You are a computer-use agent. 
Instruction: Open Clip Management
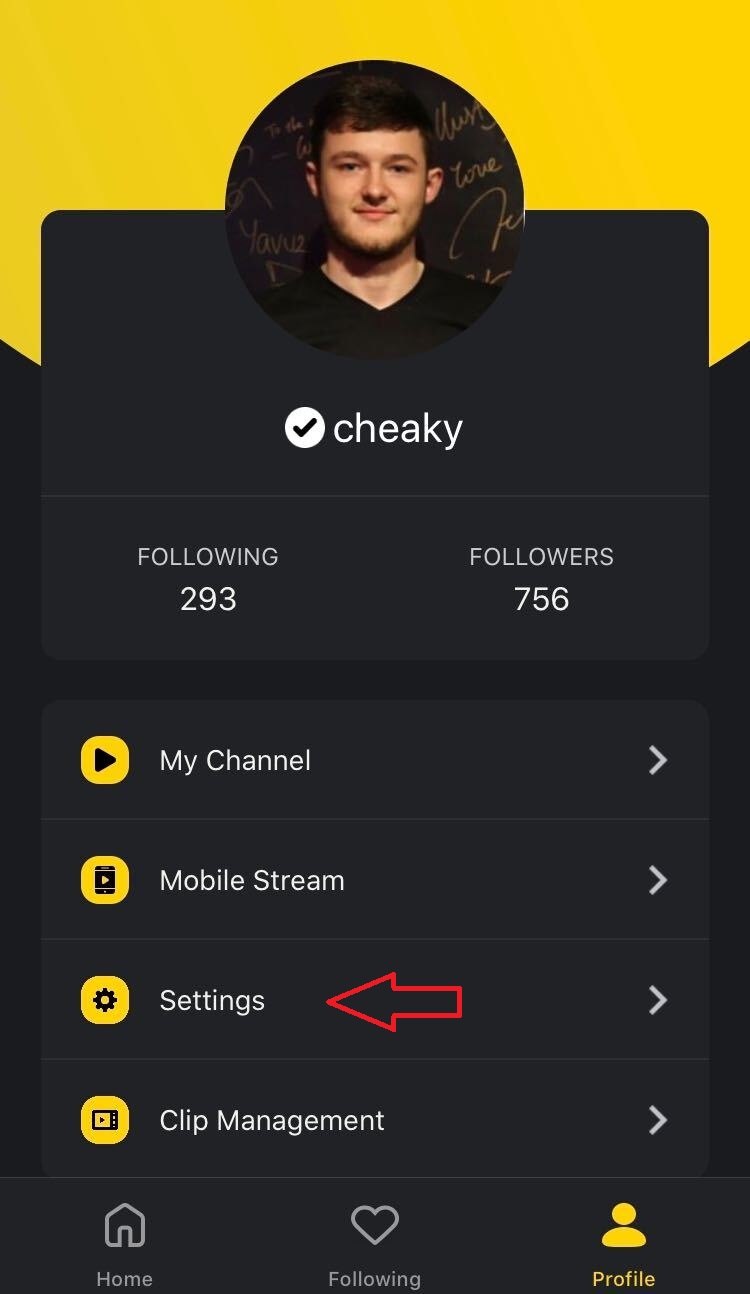point(374,1120)
